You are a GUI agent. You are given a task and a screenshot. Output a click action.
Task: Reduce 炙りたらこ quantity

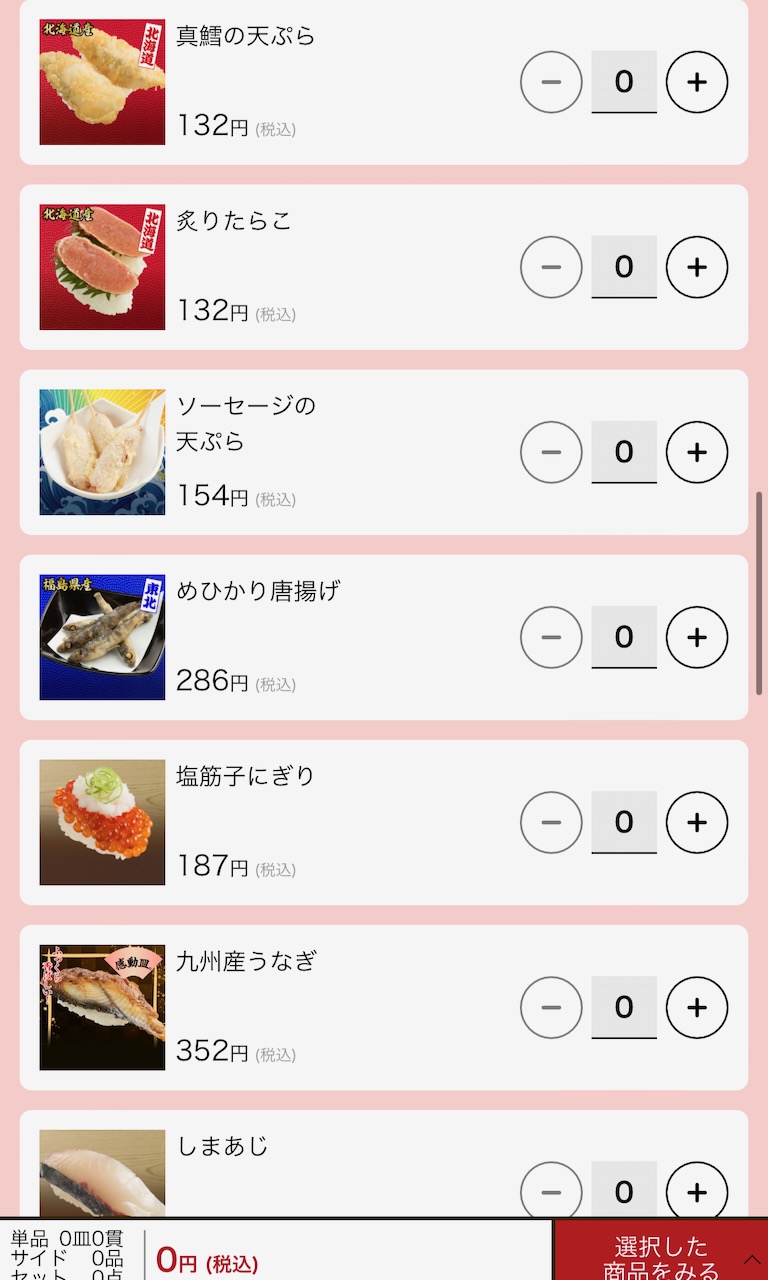pyautogui.click(x=551, y=267)
